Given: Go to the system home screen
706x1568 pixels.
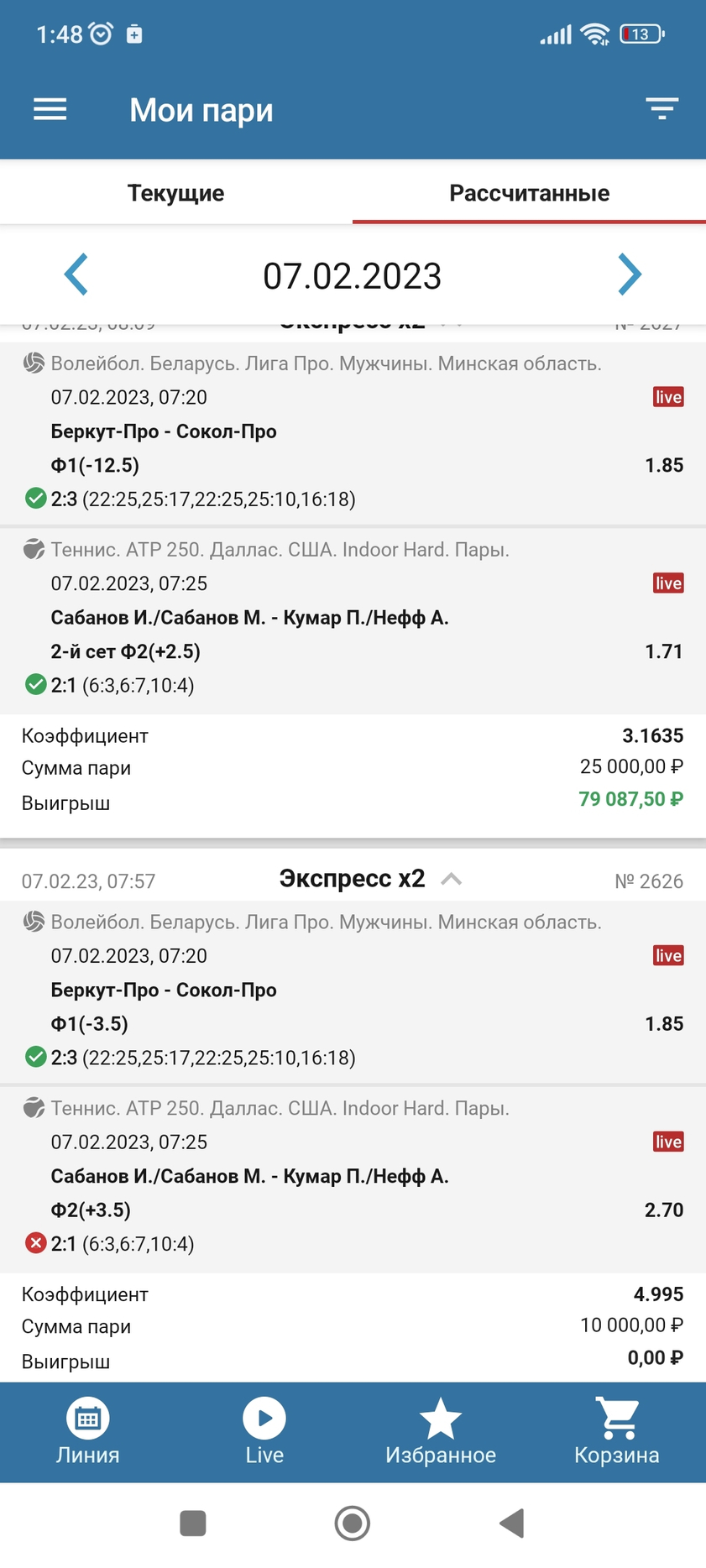Looking at the screenshot, I should click(353, 1523).
